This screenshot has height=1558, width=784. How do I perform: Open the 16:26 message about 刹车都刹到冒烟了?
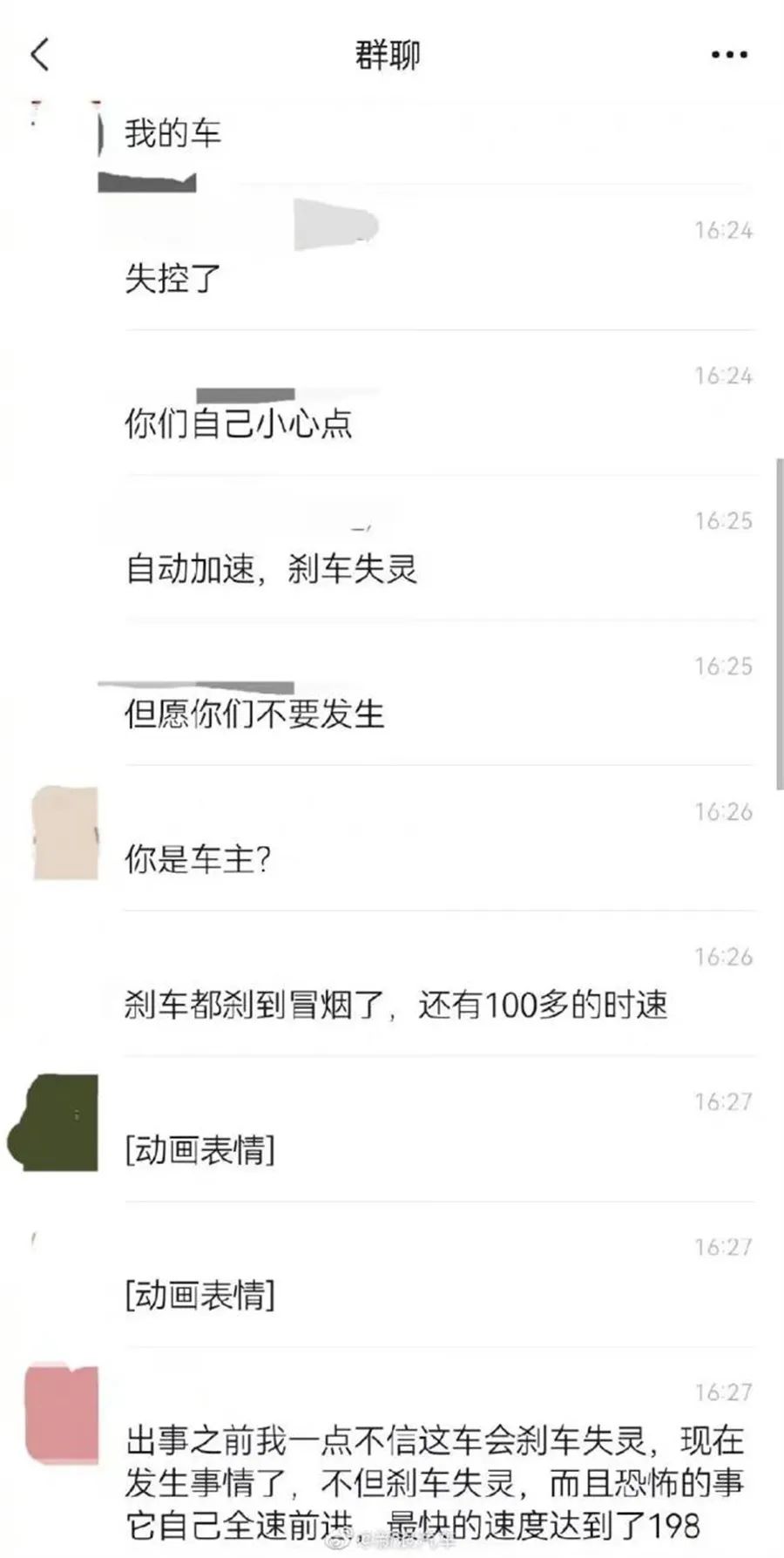[396, 1006]
